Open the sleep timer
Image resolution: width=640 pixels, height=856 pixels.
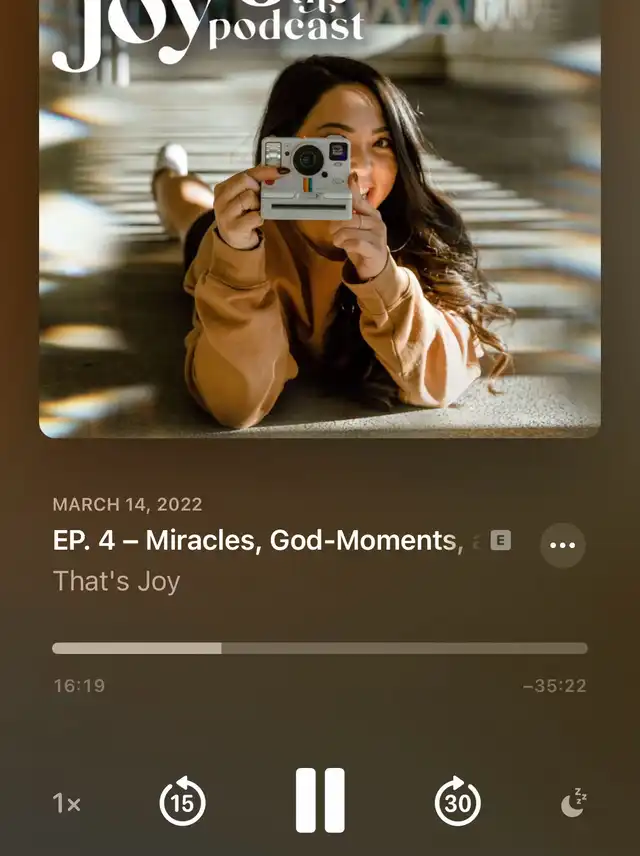point(573,802)
